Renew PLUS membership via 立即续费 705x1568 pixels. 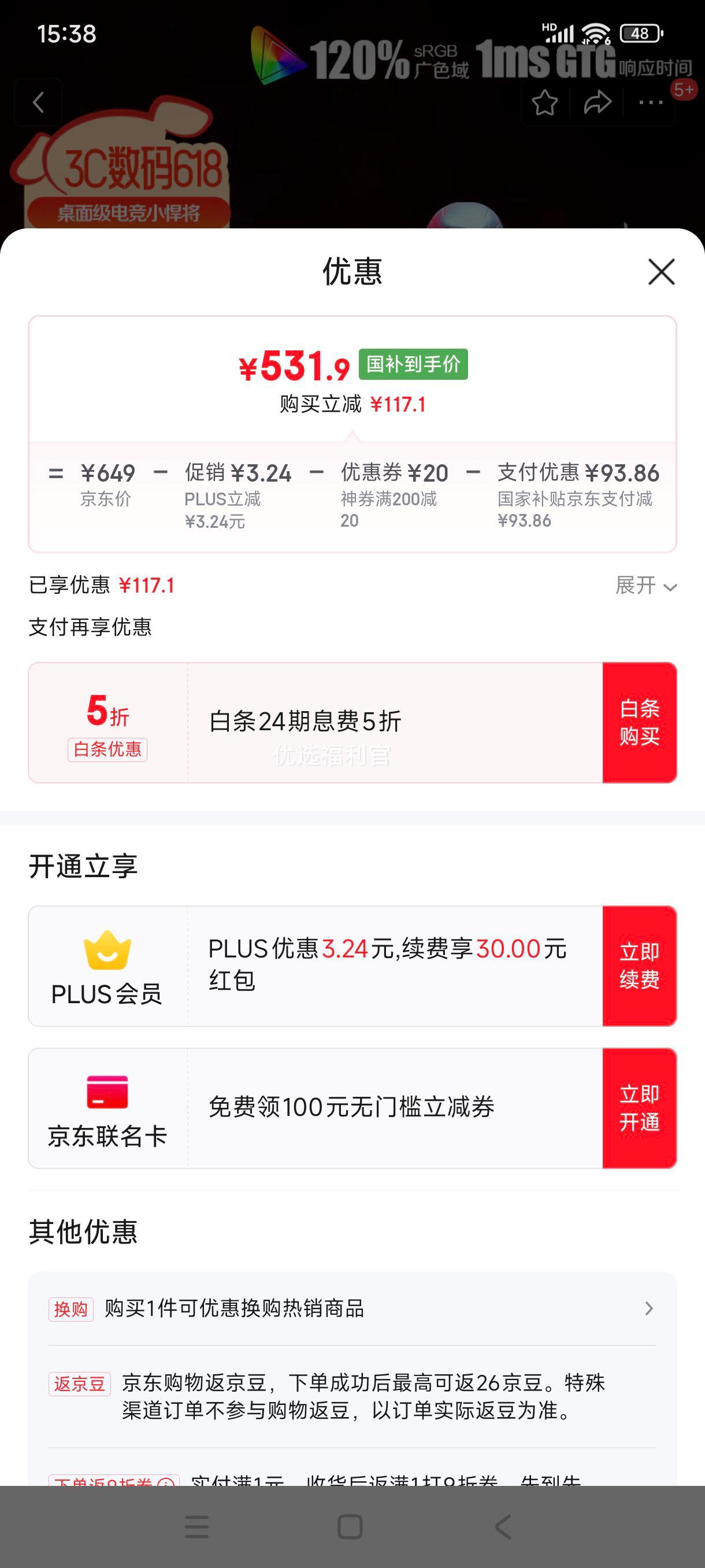[x=639, y=966]
